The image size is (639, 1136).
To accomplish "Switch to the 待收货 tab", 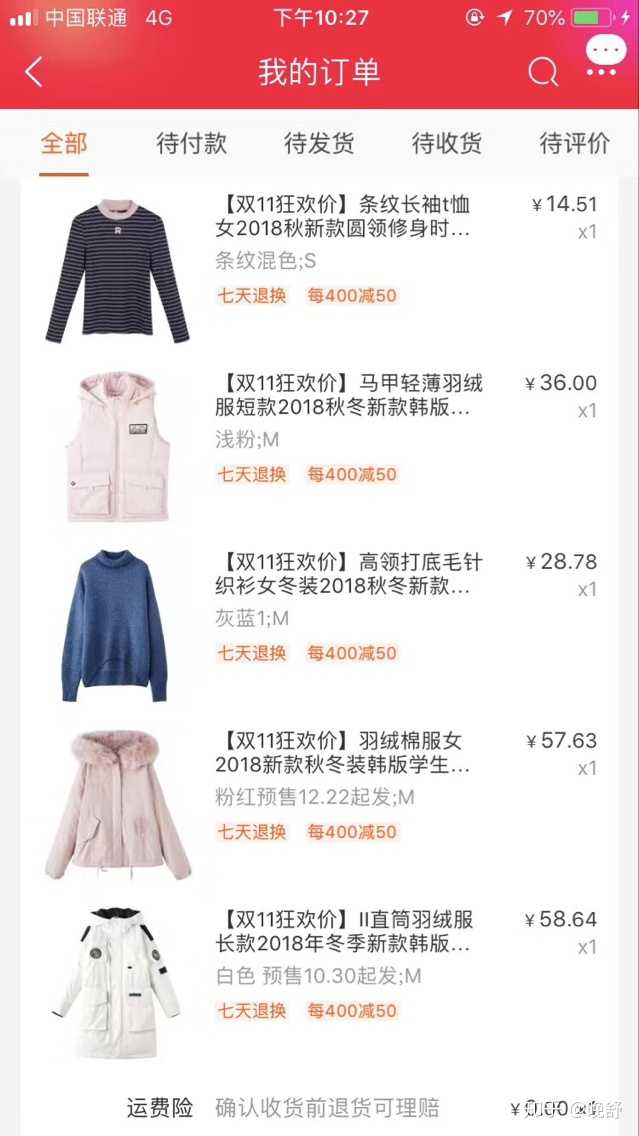I will point(447,143).
